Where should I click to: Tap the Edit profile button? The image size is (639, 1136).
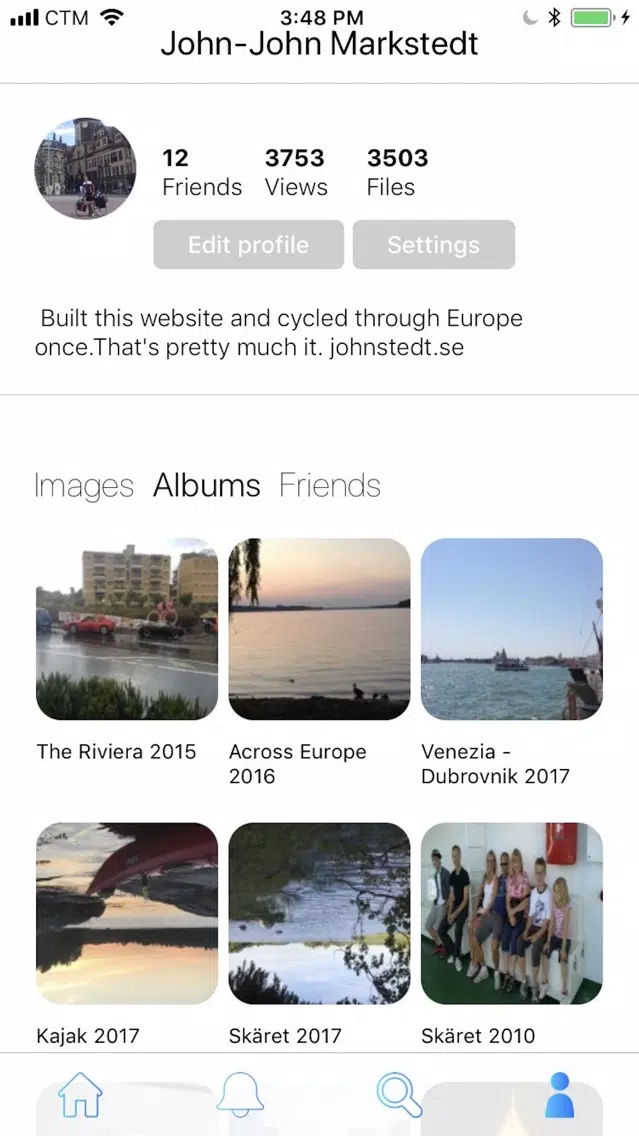[248, 245]
